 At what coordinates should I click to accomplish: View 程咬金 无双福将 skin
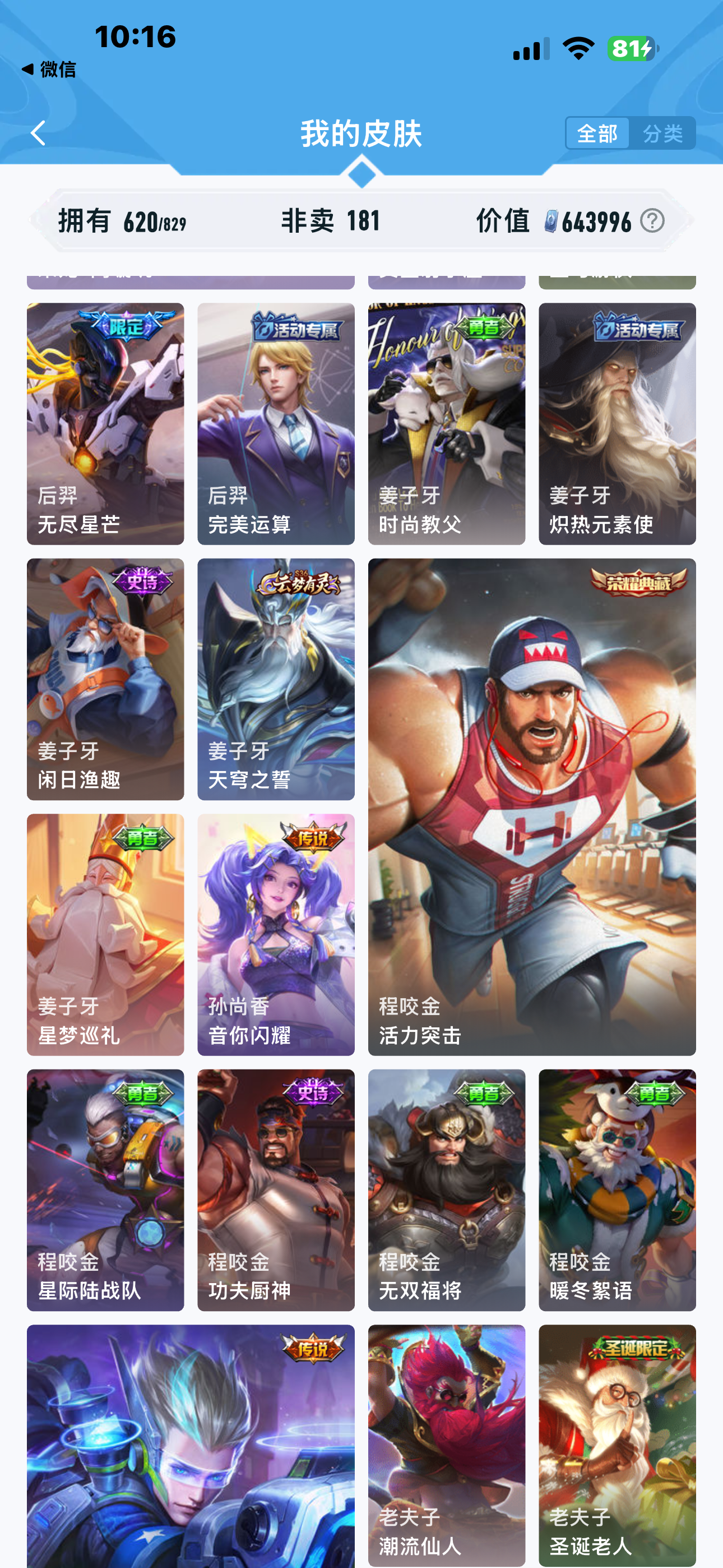[x=447, y=1190]
